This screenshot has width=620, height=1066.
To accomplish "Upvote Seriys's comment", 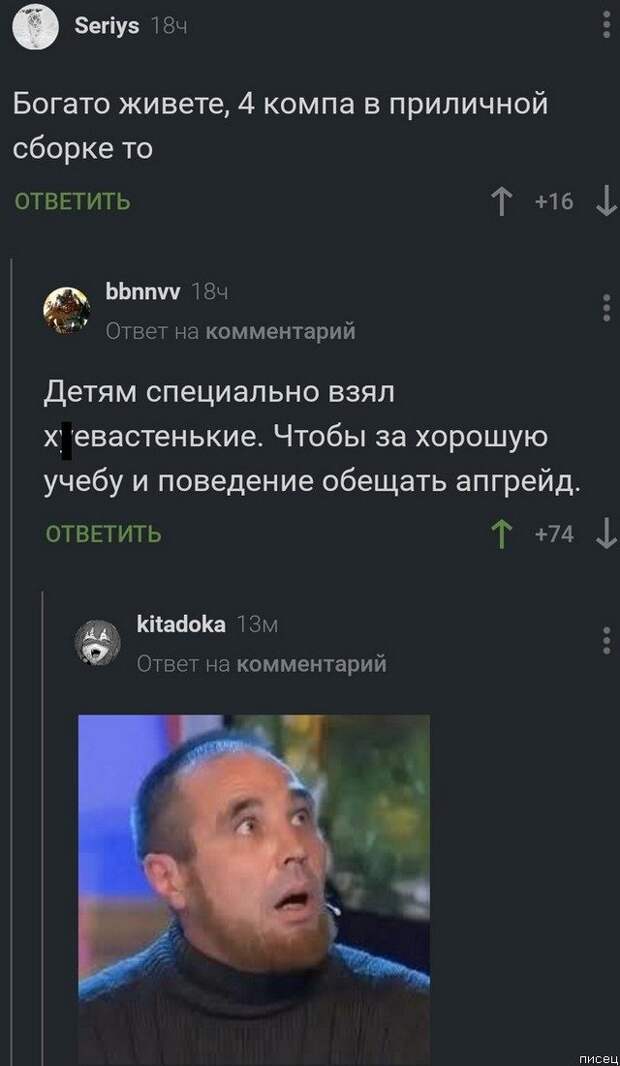I will (502, 202).
